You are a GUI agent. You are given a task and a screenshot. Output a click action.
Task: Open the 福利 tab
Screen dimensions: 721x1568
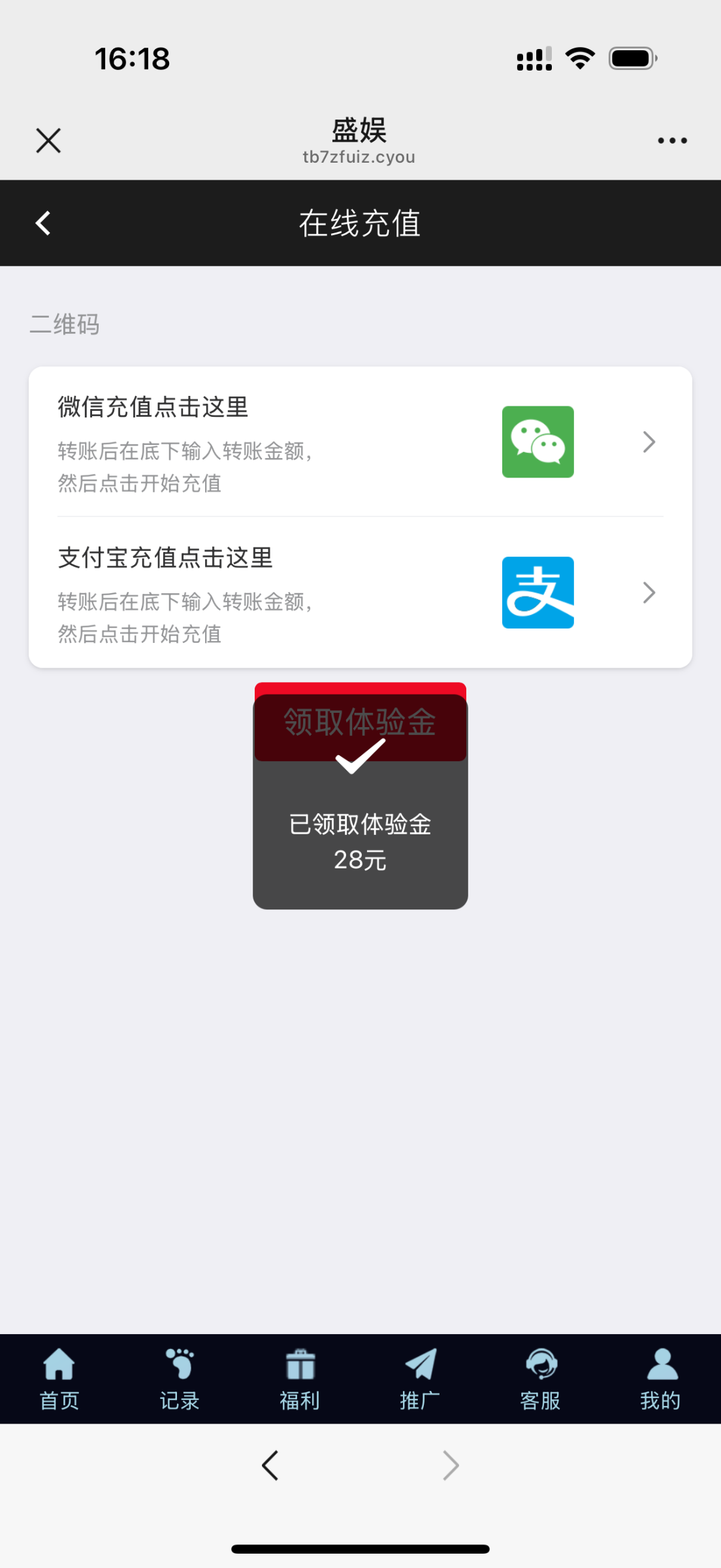click(x=300, y=1379)
